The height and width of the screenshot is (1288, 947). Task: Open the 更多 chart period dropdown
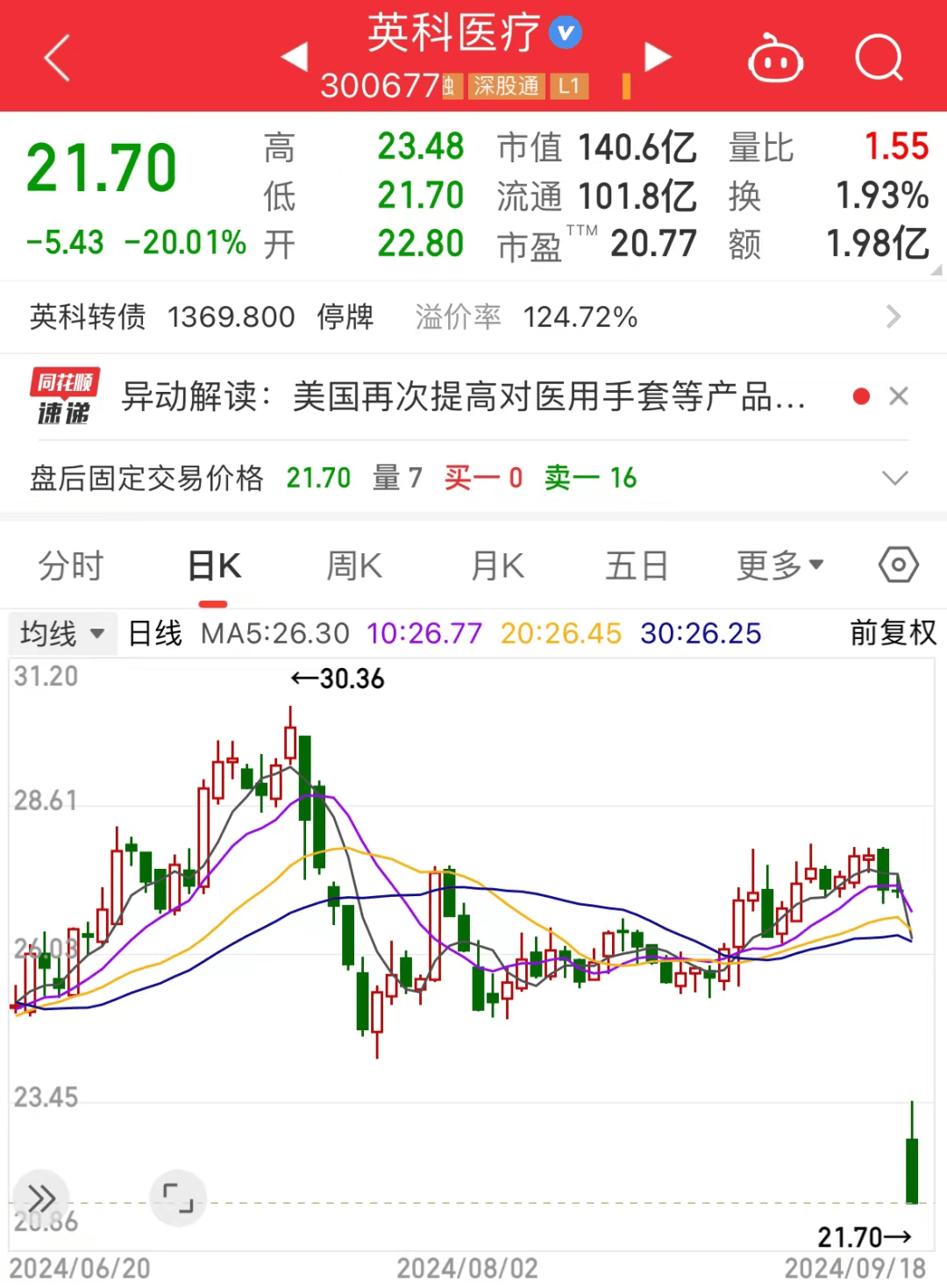(780, 566)
